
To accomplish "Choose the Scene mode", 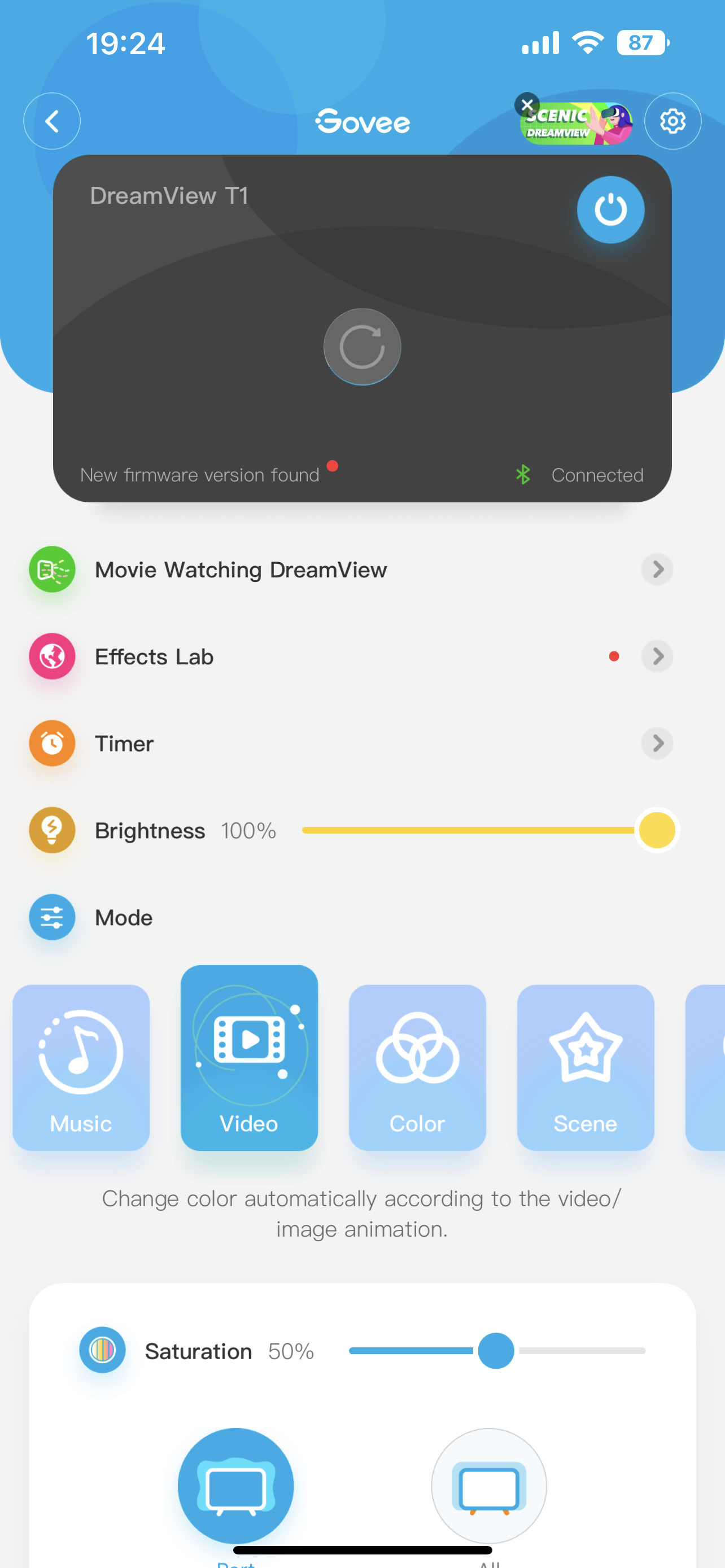I will click(585, 1067).
